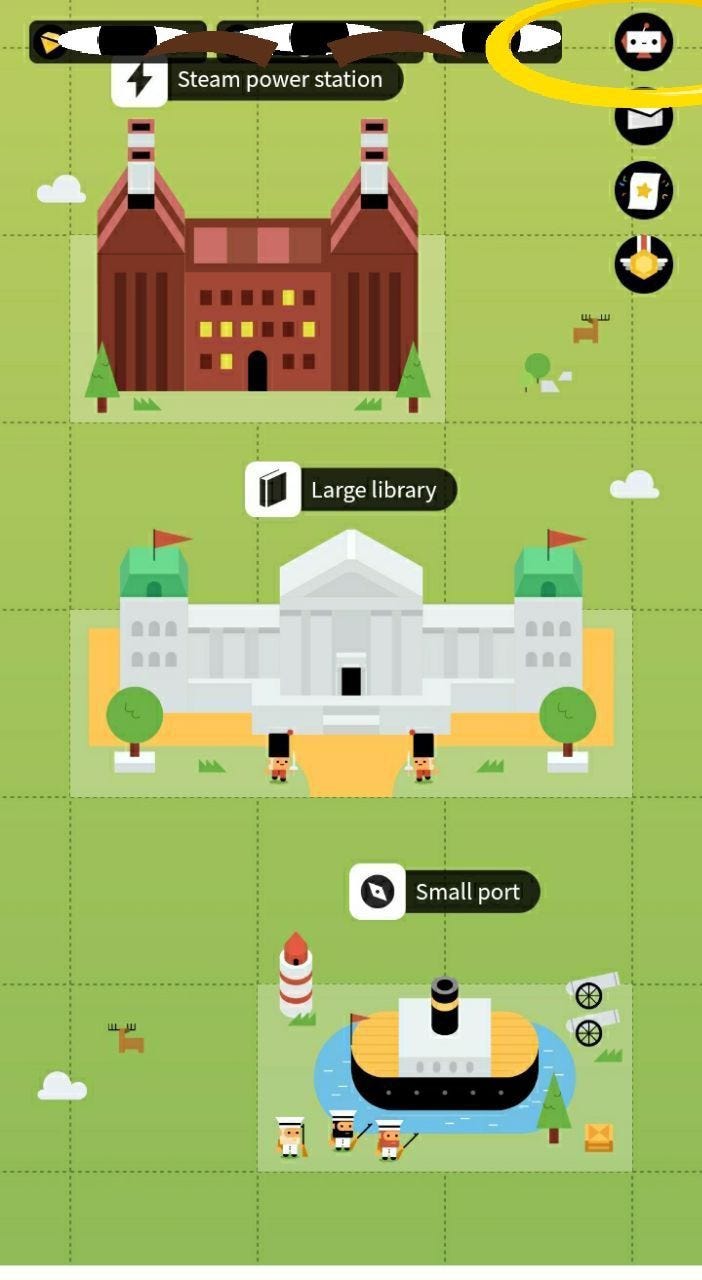702x1280 pixels.
Task: Open the medal achievements icon
Action: point(643,264)
